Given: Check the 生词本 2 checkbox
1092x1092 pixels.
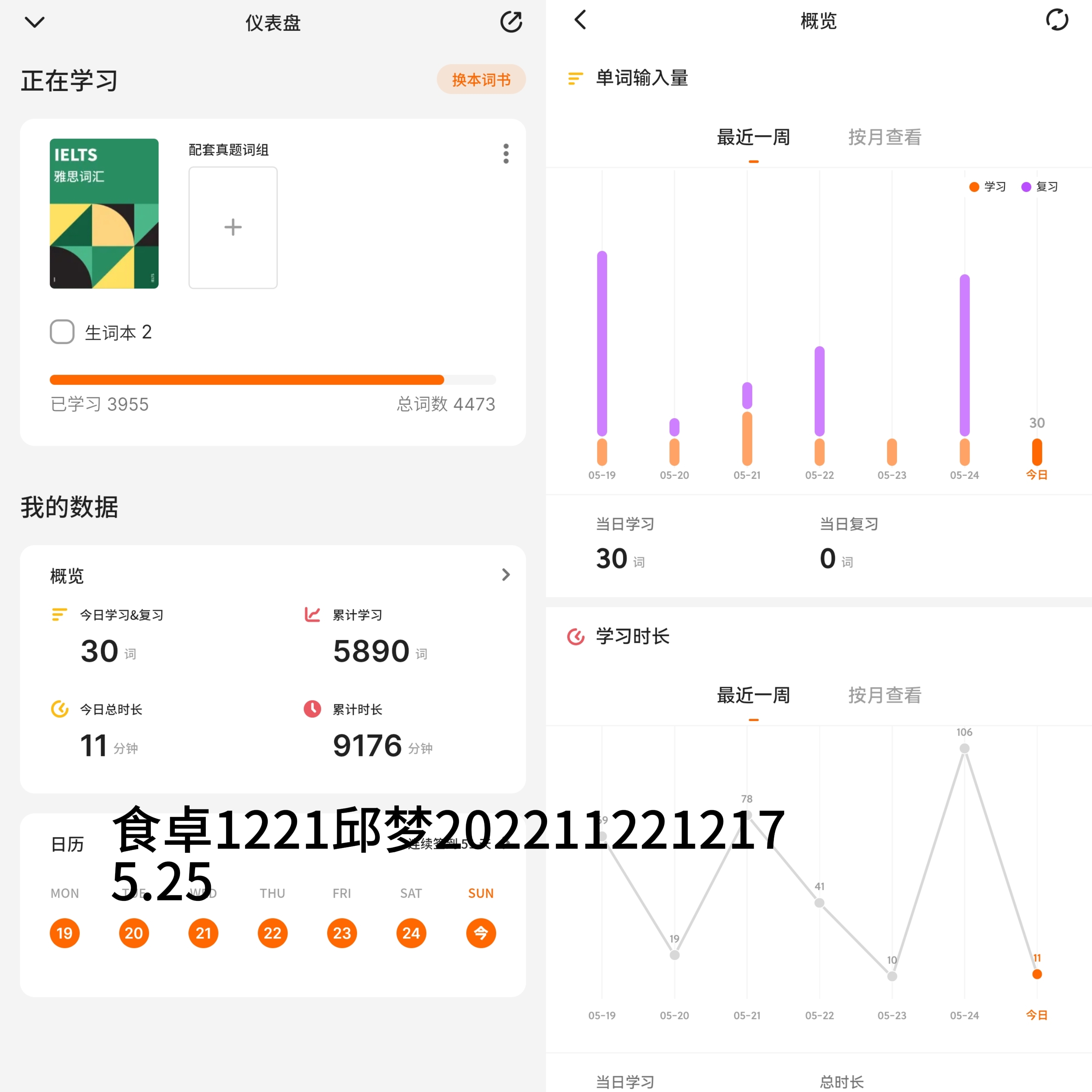Looking at the screenshot, I should 62,332.
